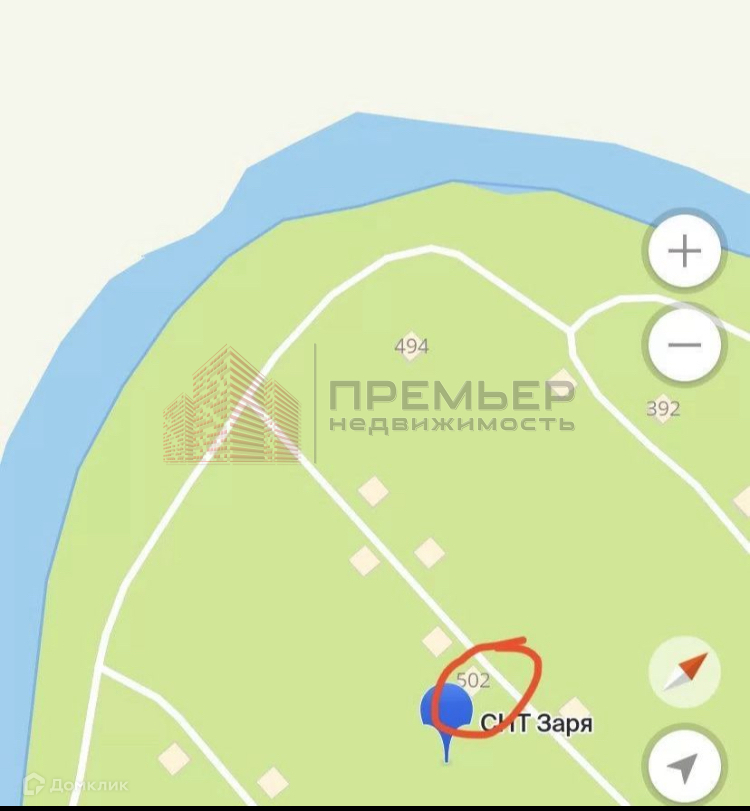
Task: Center map on my current location
Action: (684, 768)
